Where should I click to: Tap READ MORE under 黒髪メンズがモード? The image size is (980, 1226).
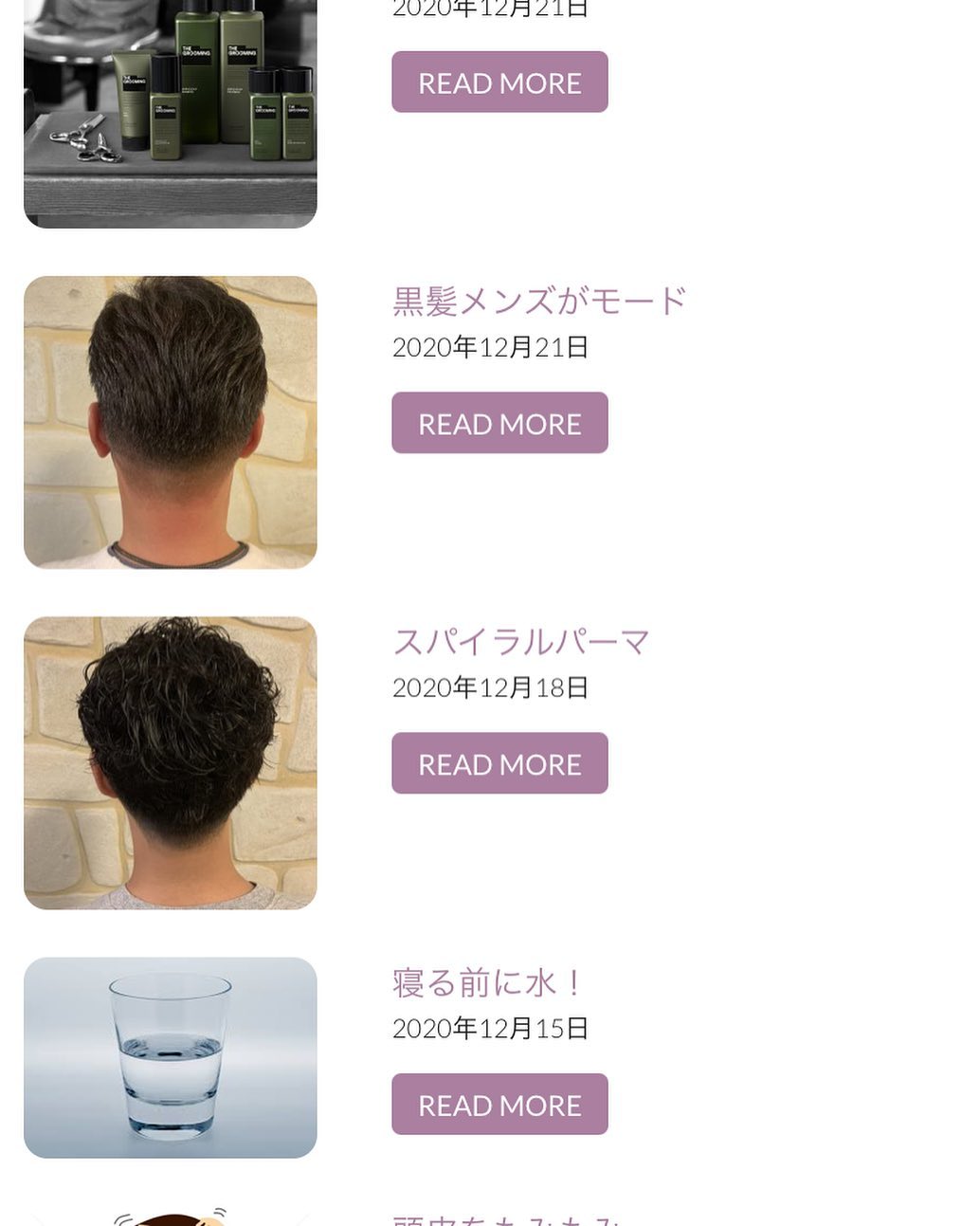tap(499, 423)
